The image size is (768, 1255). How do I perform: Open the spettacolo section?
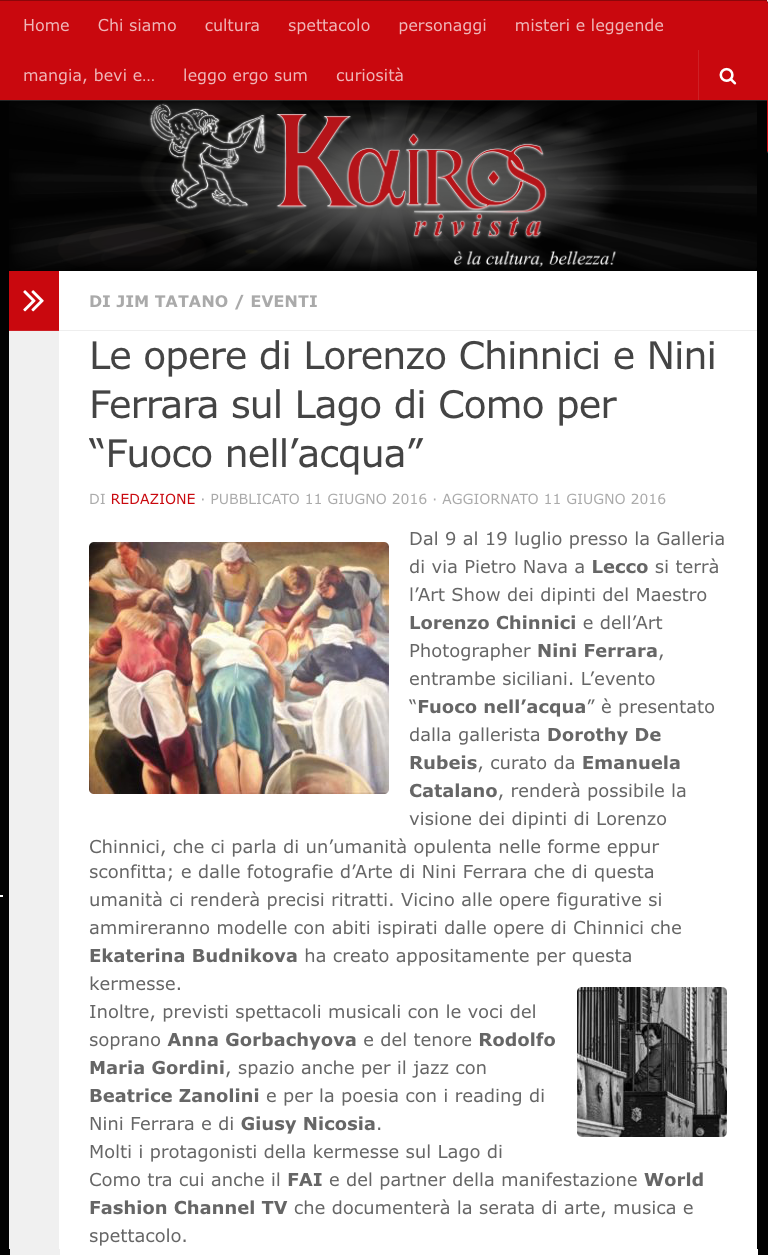(329, 25)
